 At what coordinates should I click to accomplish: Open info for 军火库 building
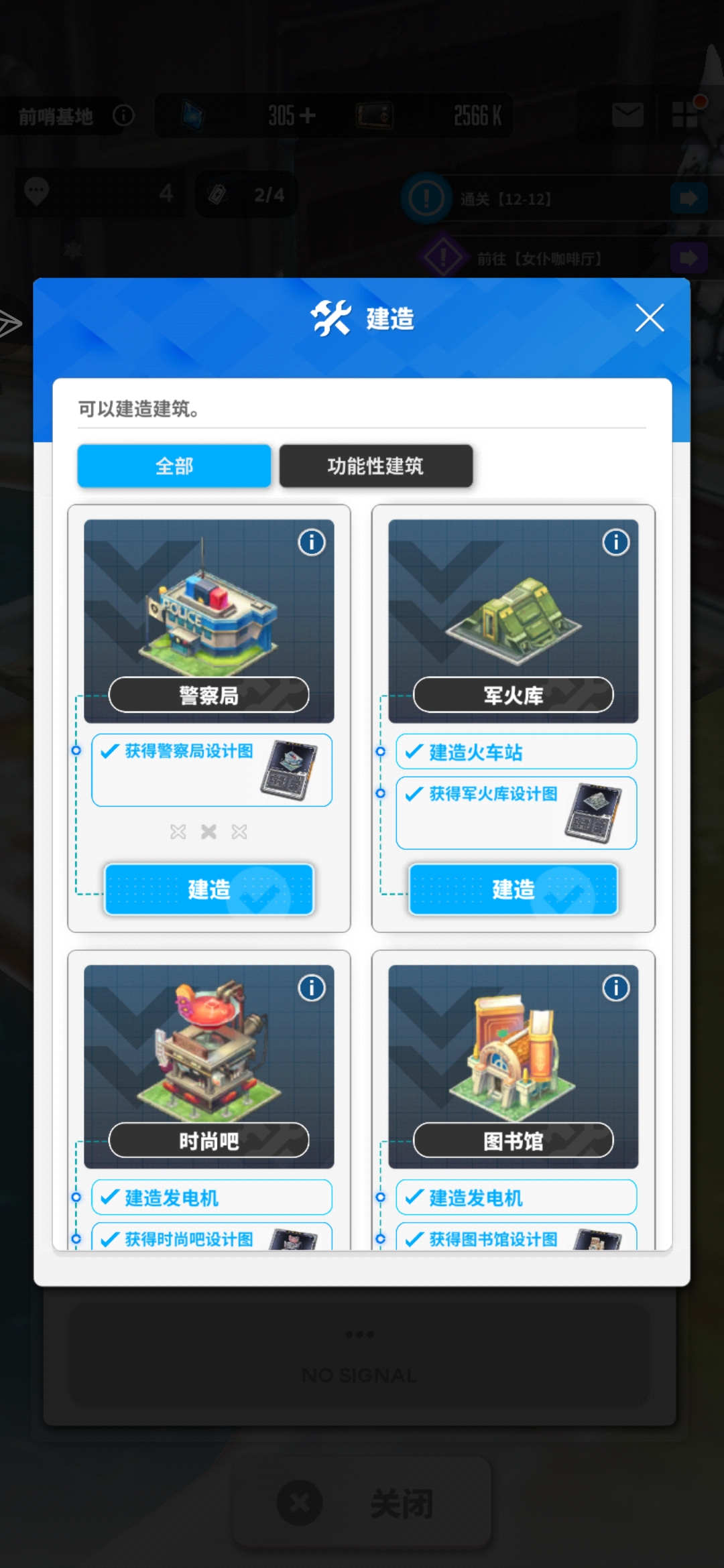(615, 542)
